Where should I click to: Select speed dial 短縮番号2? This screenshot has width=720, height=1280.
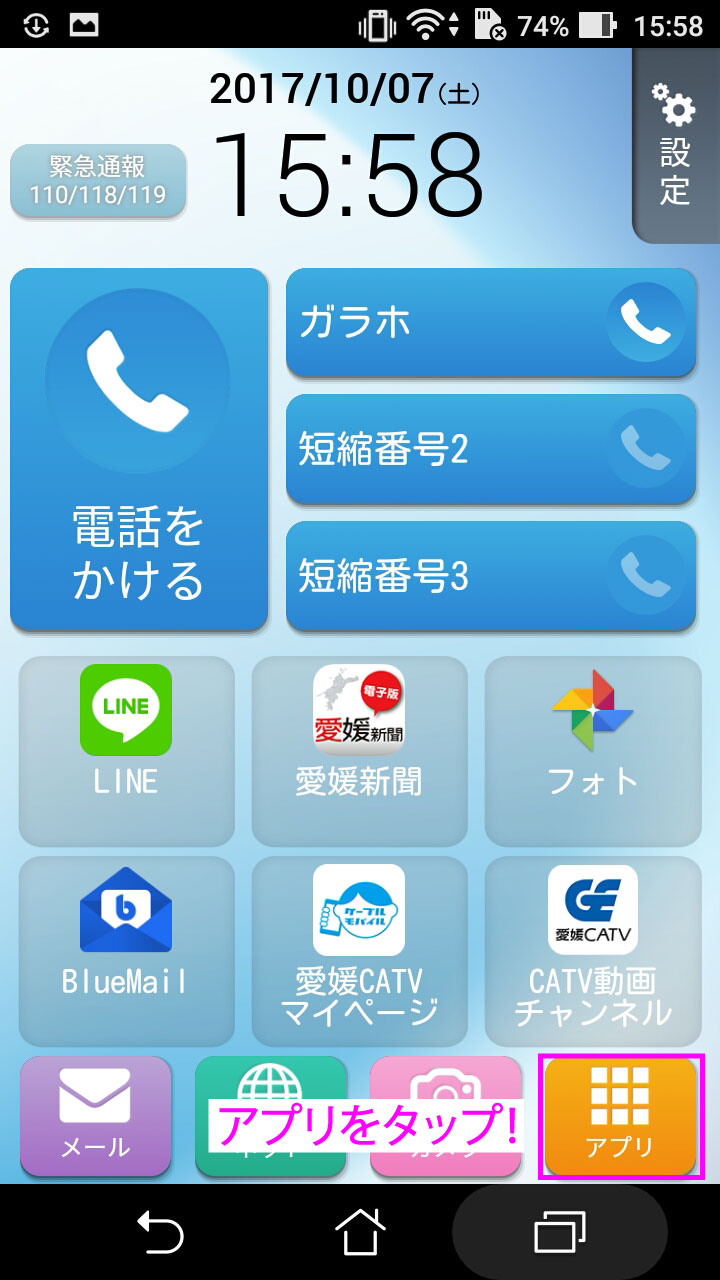click(x=490, y=449)
